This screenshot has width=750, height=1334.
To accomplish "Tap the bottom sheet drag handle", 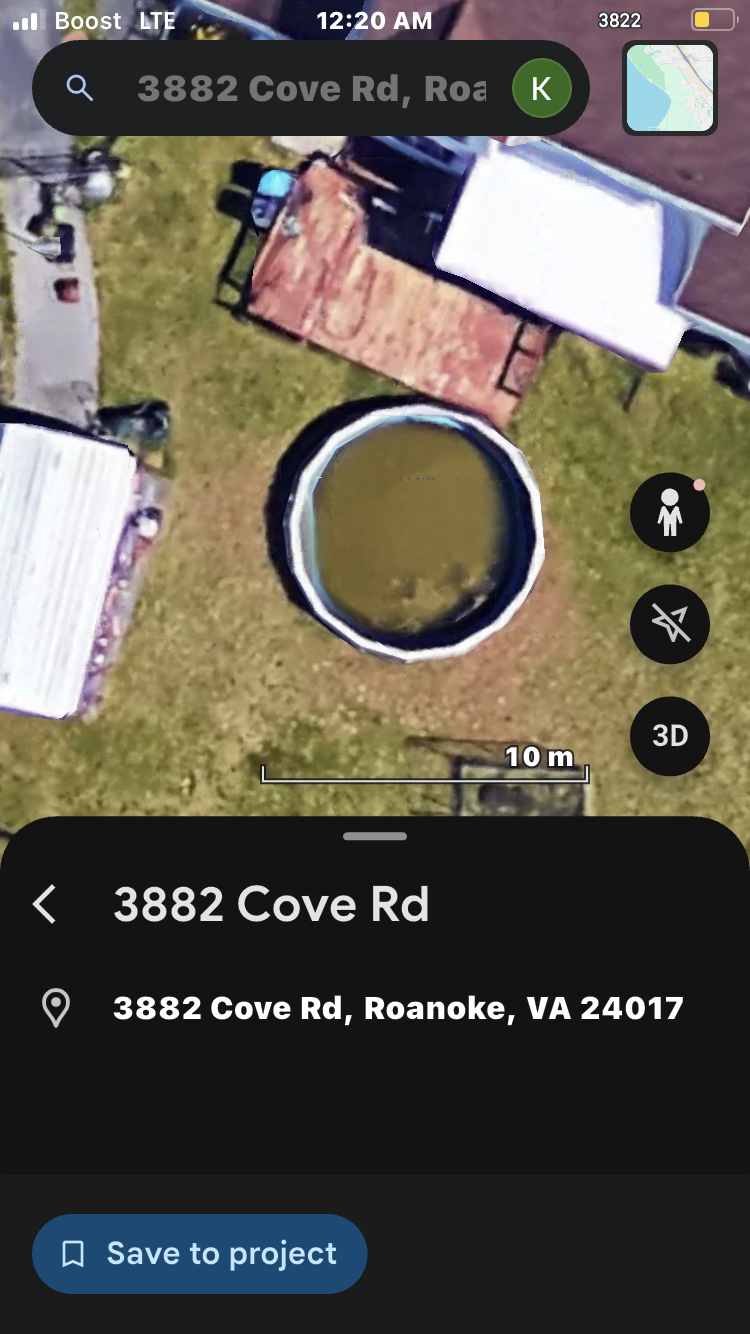I will click(x=375, y=836).
